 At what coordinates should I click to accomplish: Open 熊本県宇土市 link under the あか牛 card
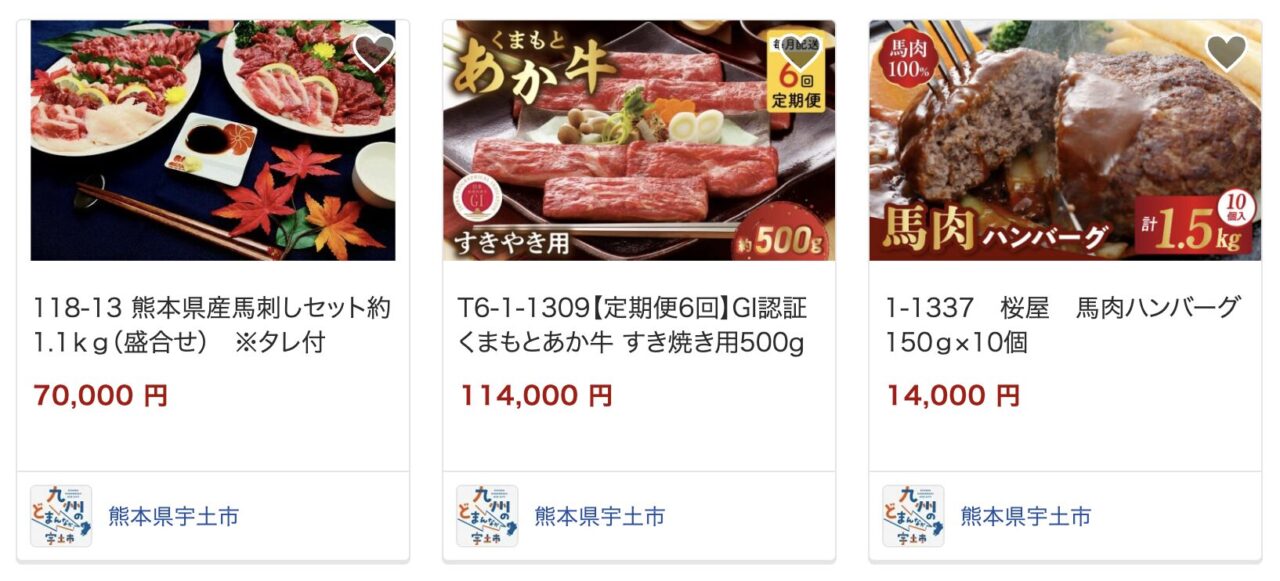pos(600,516)
